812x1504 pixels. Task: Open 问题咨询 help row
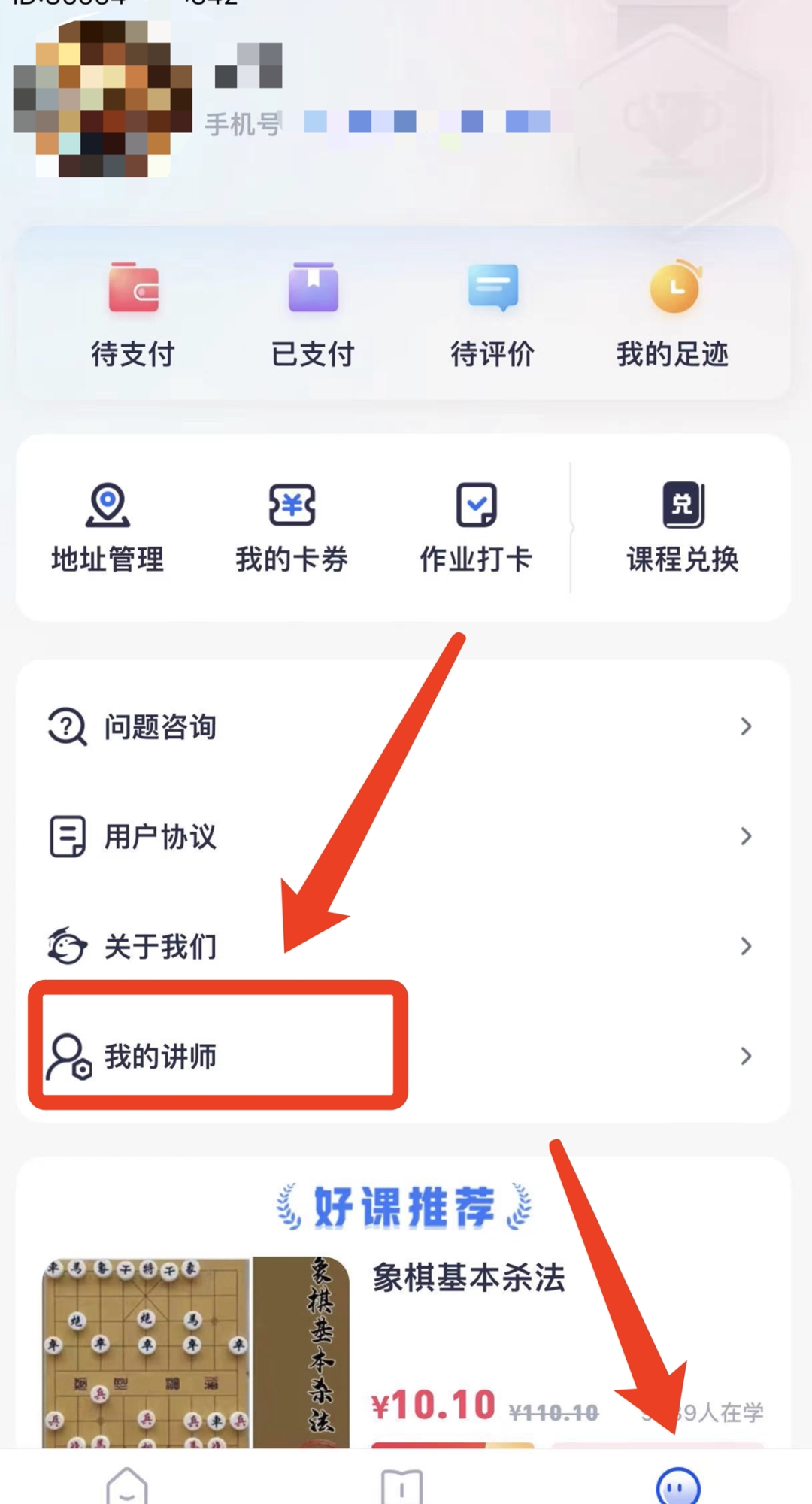point(402,726)
